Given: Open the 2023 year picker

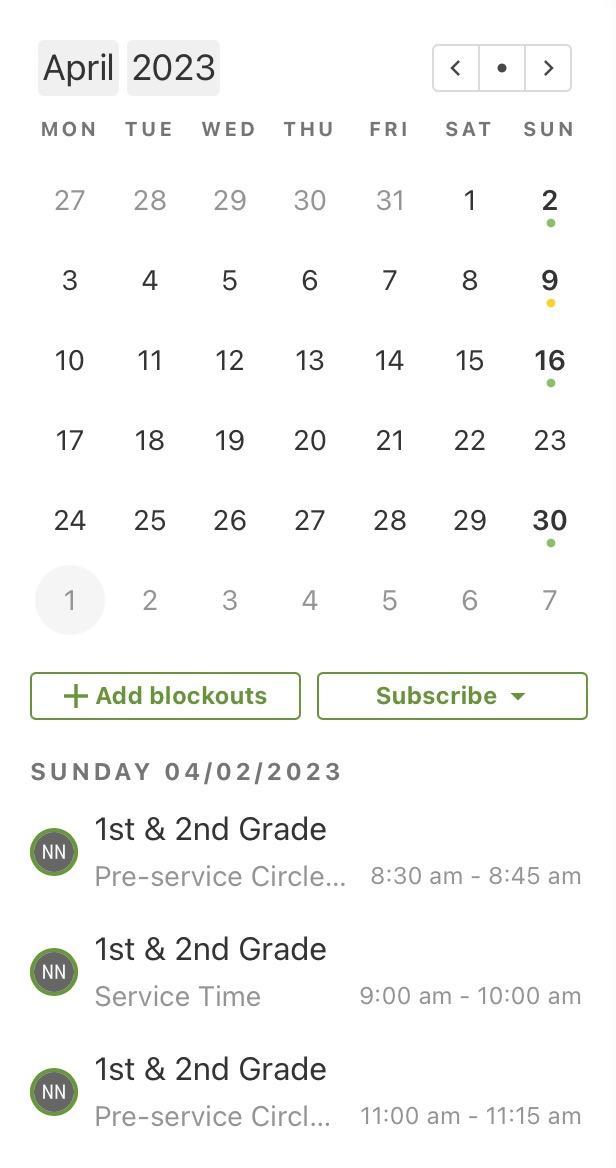Looking at the screenshot, I should pyautogui.click(x=173, y=68).
